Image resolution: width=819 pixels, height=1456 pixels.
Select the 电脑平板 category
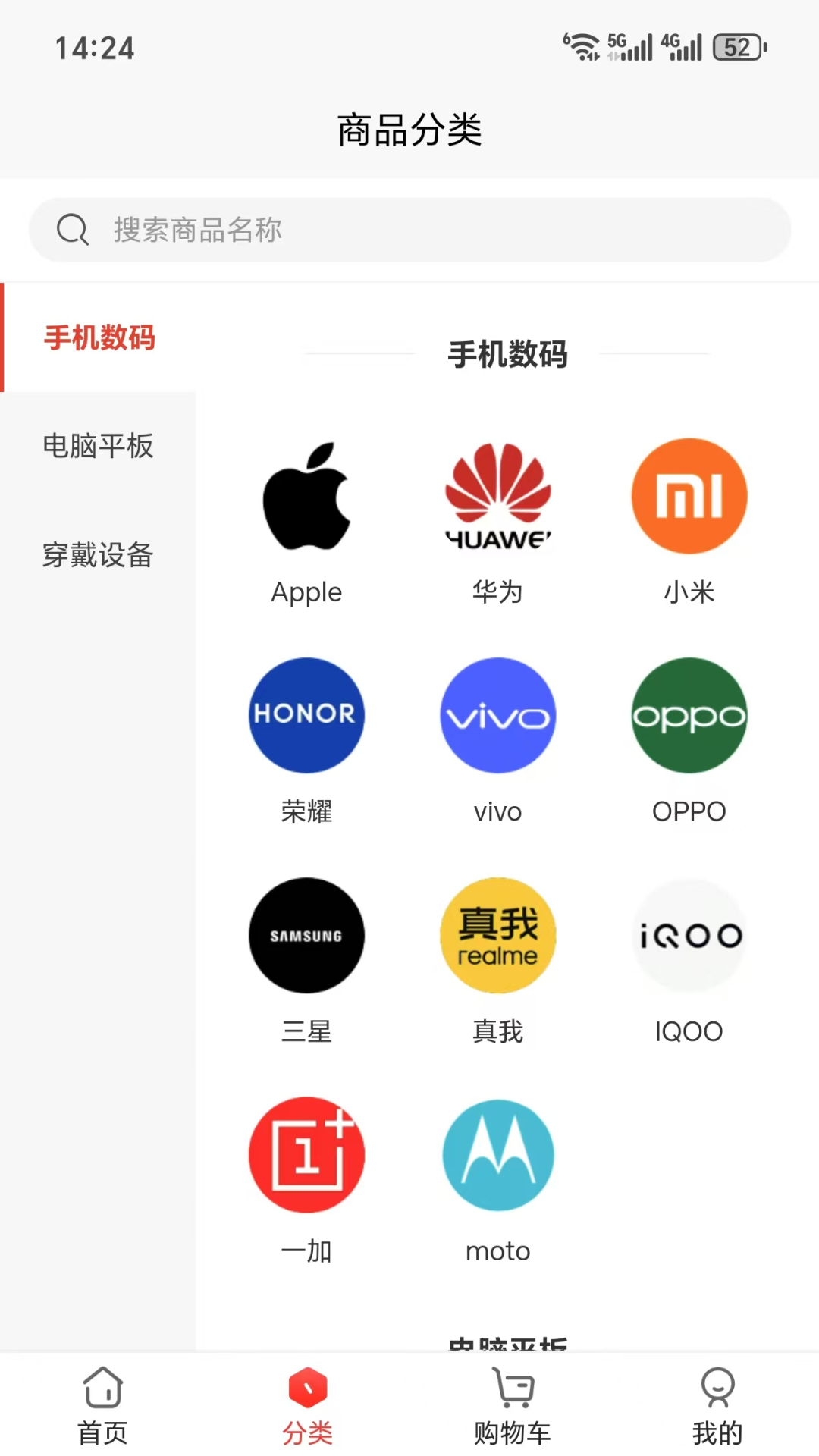[99, 447]
